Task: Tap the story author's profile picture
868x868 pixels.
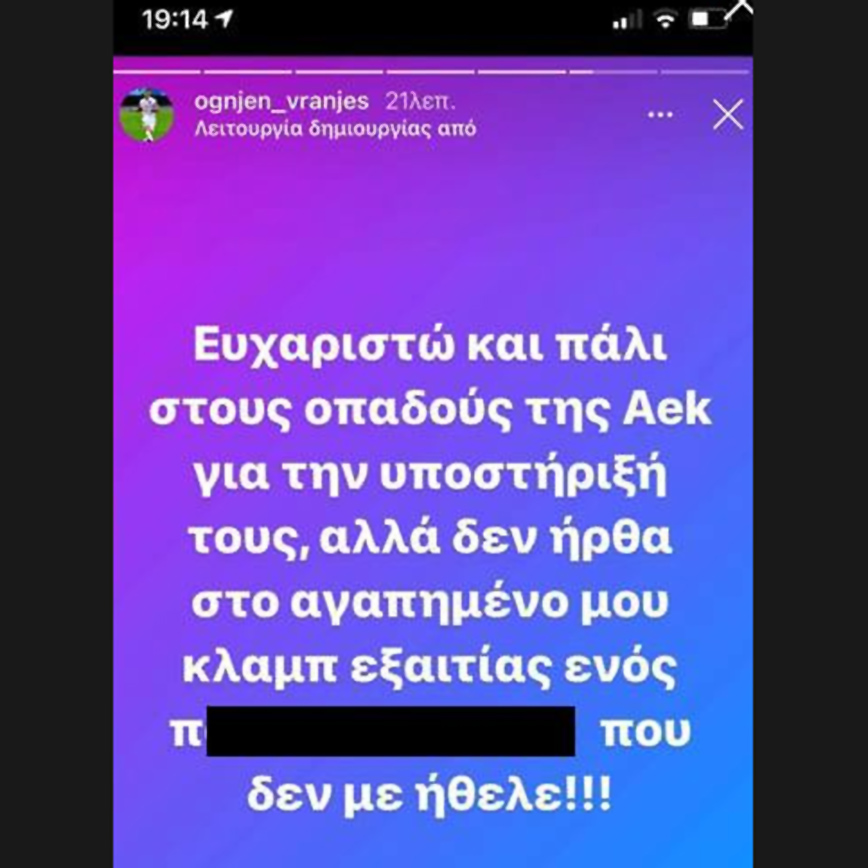Action: tap(147, 114)
